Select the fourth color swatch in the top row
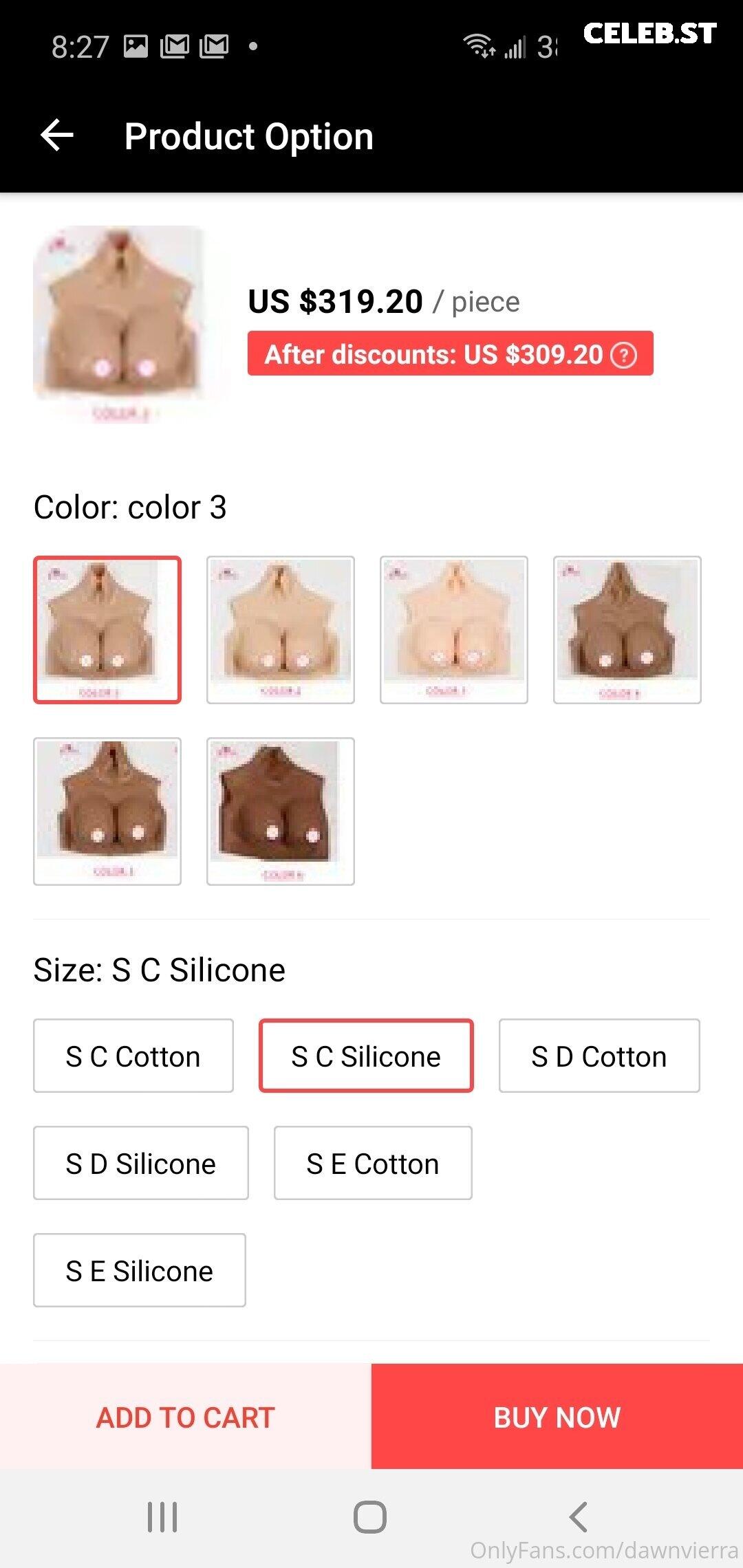743x1568 pixels. tap(627, 630)
